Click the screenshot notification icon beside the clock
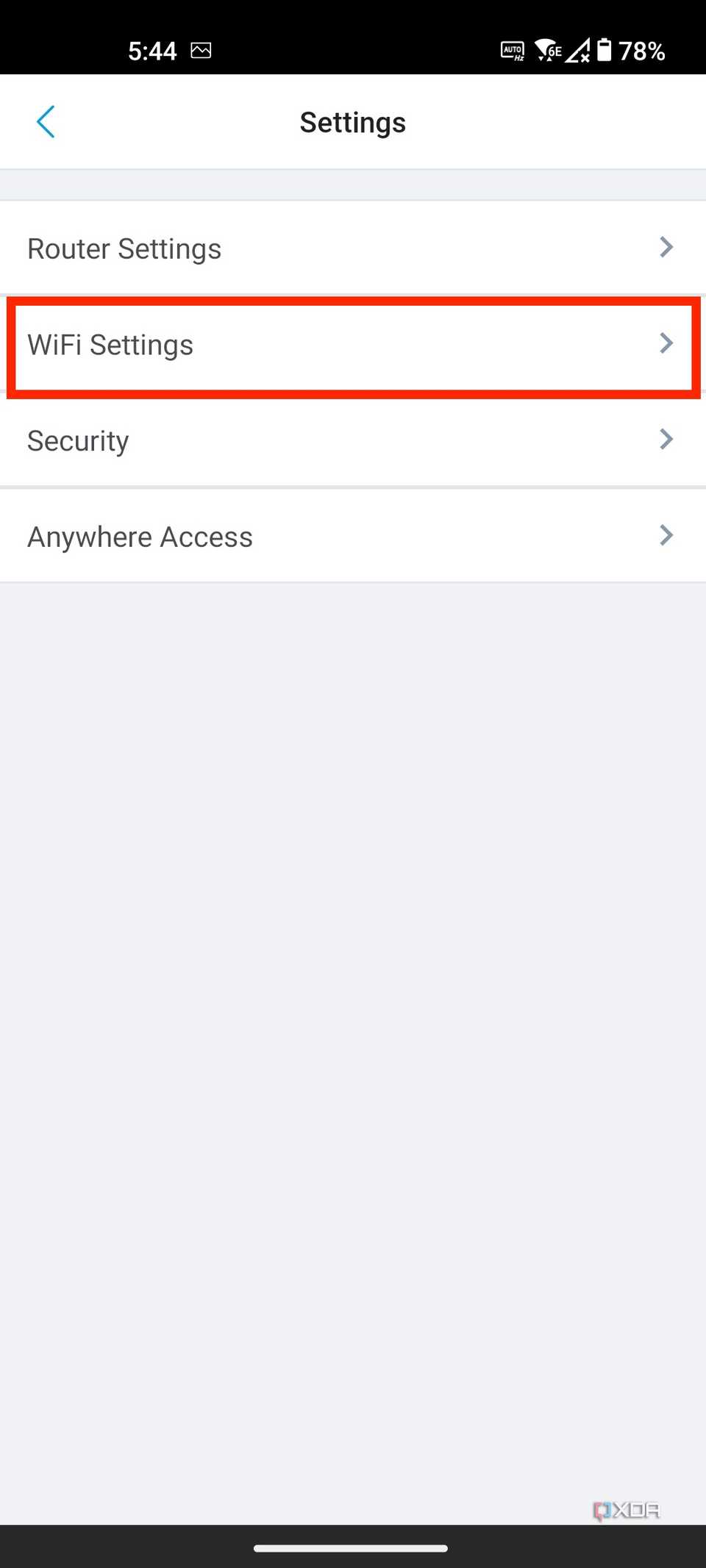The width and height of the screenshot is (706, 1568). [x=202, y=50]
